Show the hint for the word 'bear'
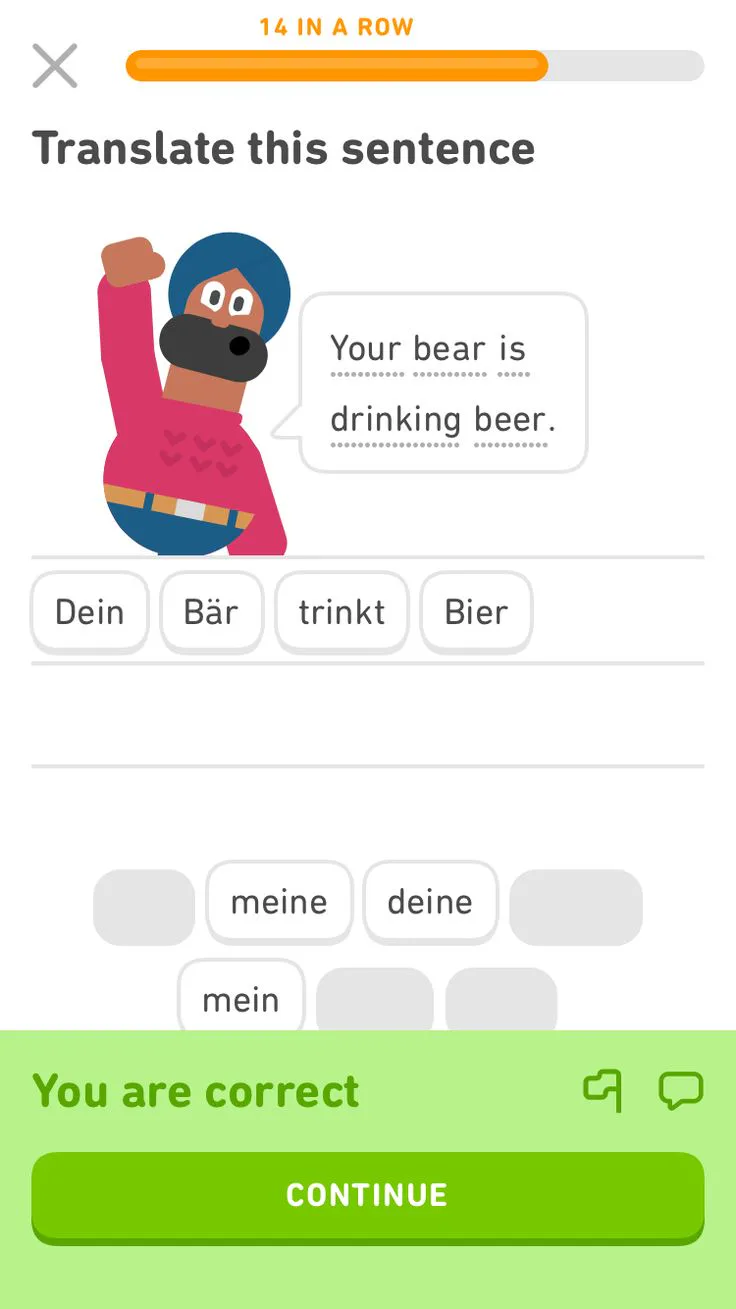Viewport: 736px width, 1309px height. [x=449, y=349]
